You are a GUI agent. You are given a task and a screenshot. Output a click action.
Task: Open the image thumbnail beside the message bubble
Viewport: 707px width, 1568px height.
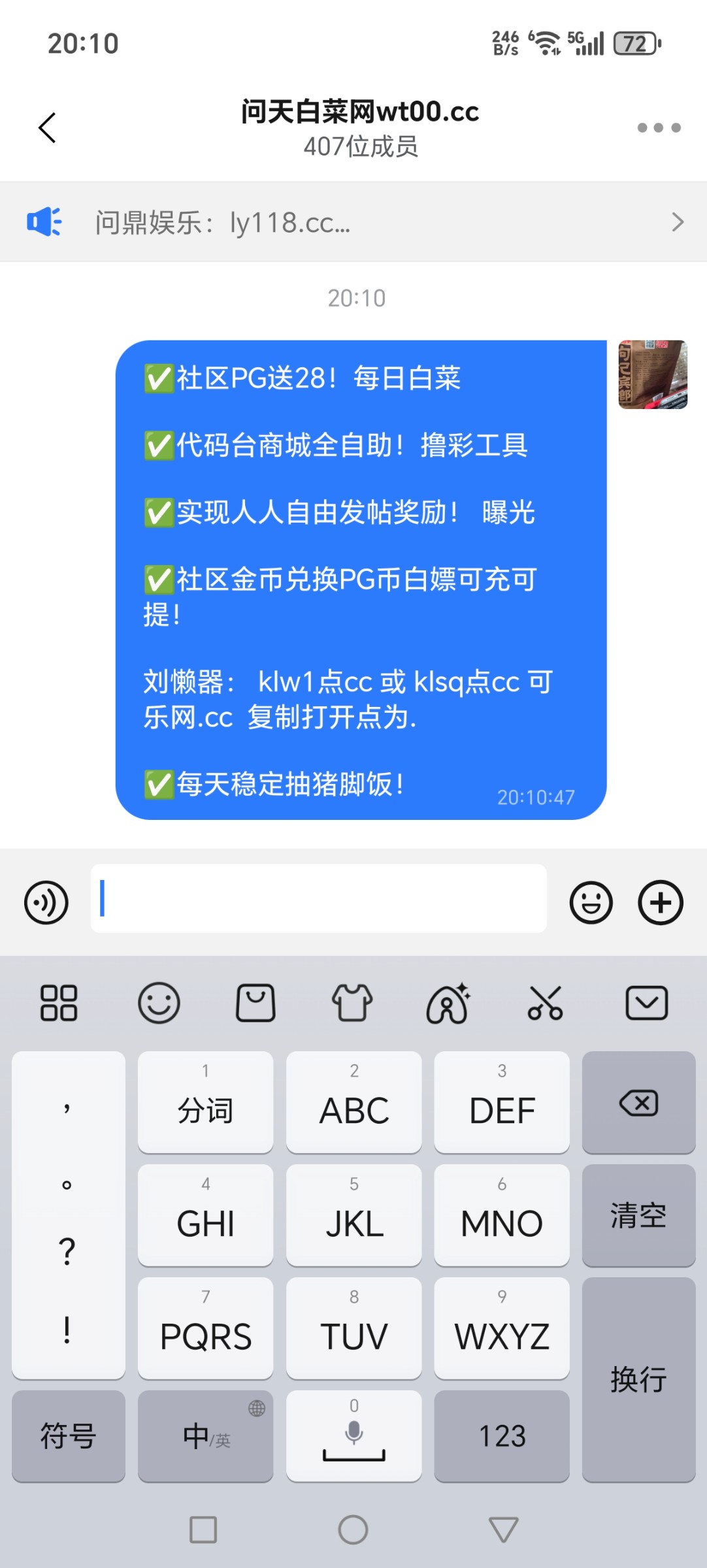[652, 374]
